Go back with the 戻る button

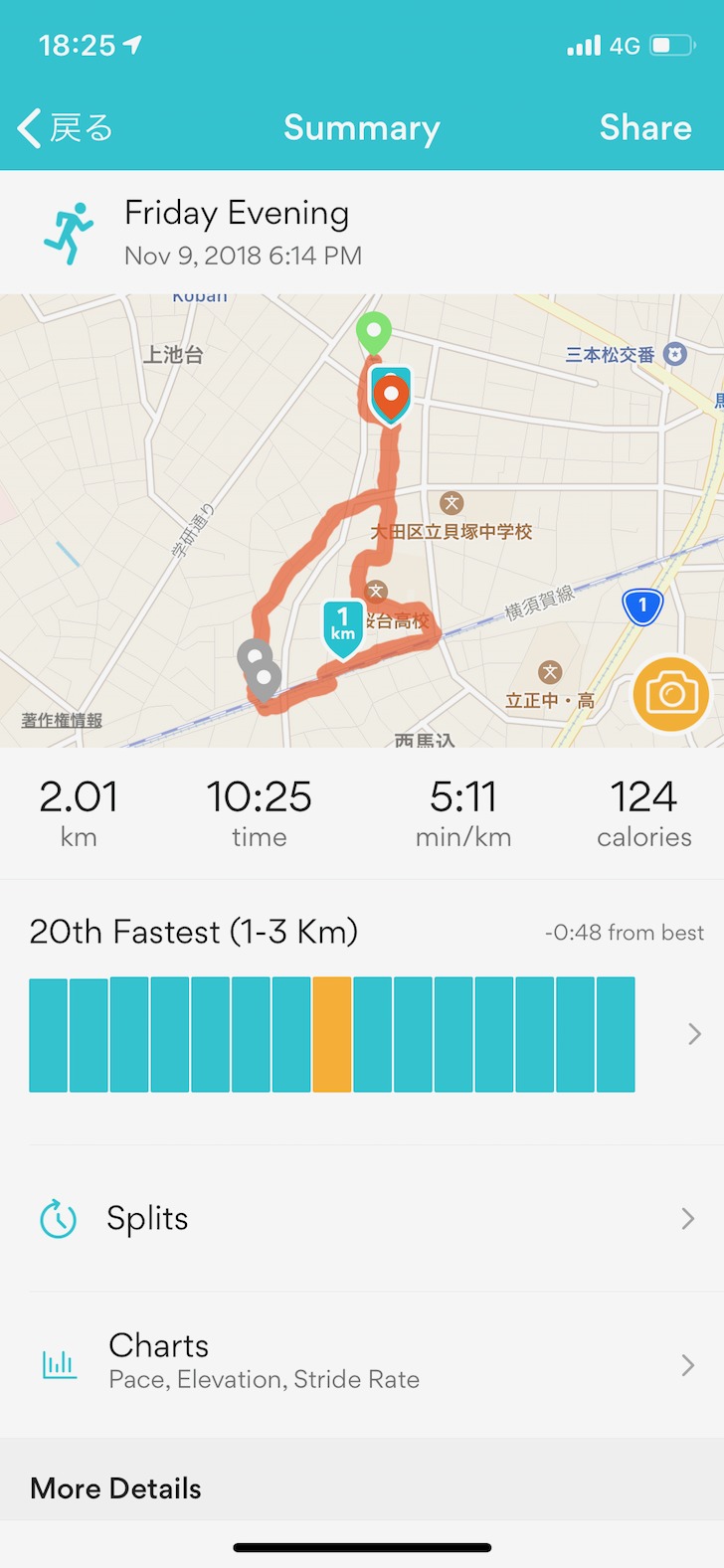tap(66, 128)
